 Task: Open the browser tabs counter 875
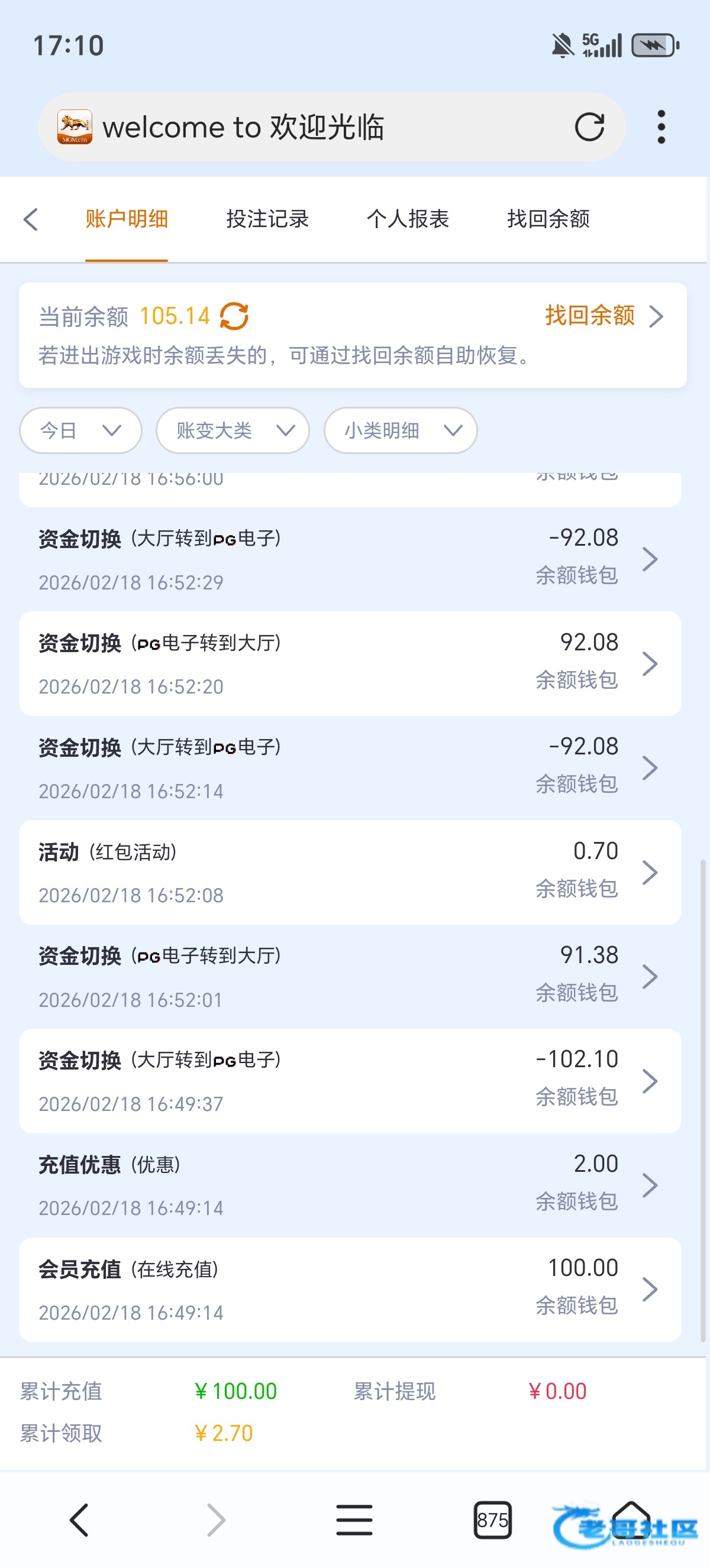(x=492, y=1520)
